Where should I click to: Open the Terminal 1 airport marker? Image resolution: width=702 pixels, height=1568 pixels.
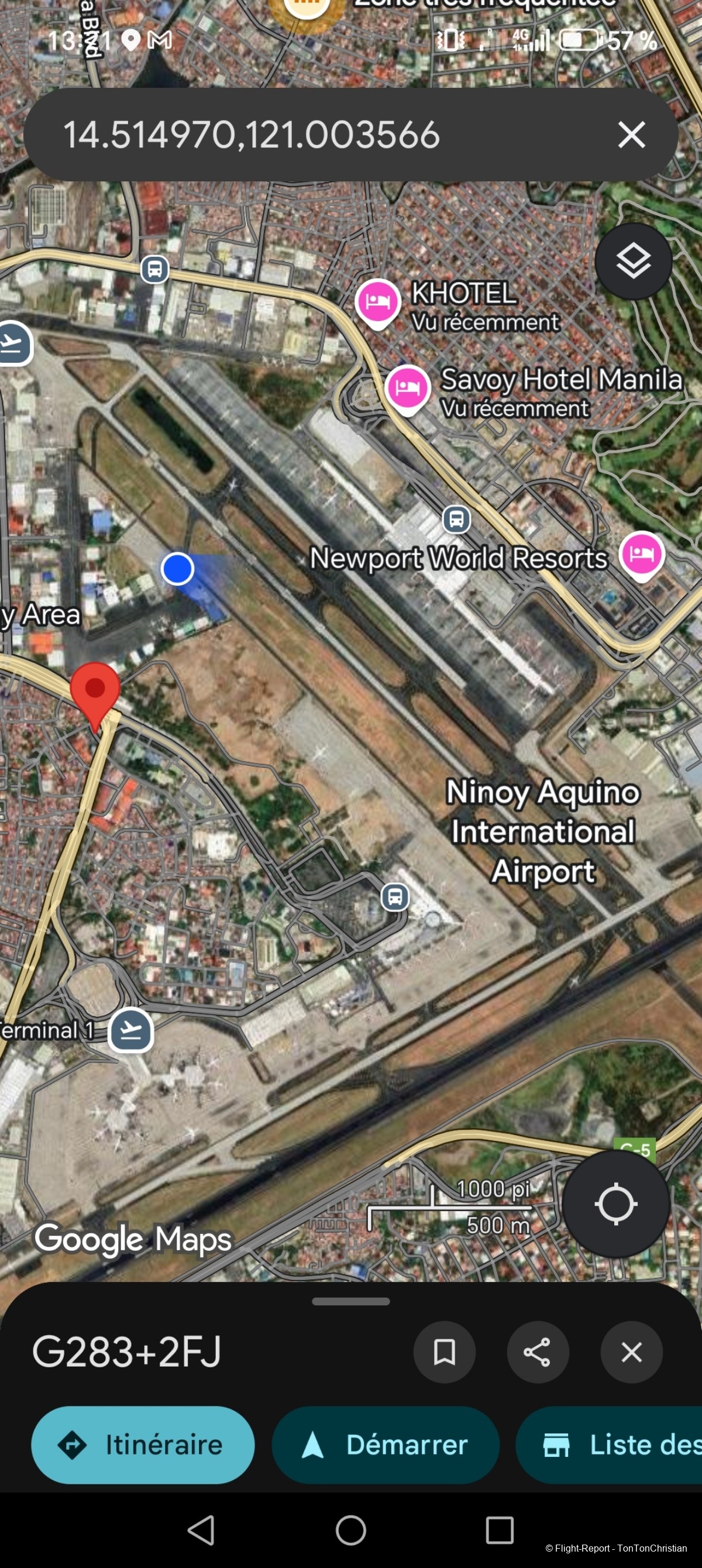click(x=130, y=1030)
